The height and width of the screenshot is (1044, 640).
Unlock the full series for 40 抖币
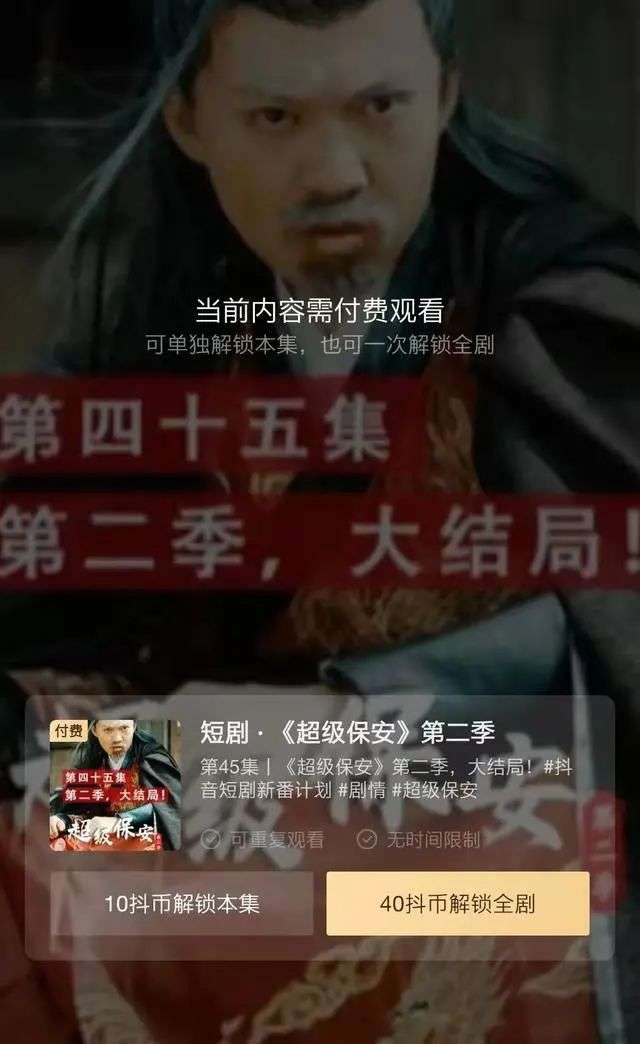pos(458,903)
